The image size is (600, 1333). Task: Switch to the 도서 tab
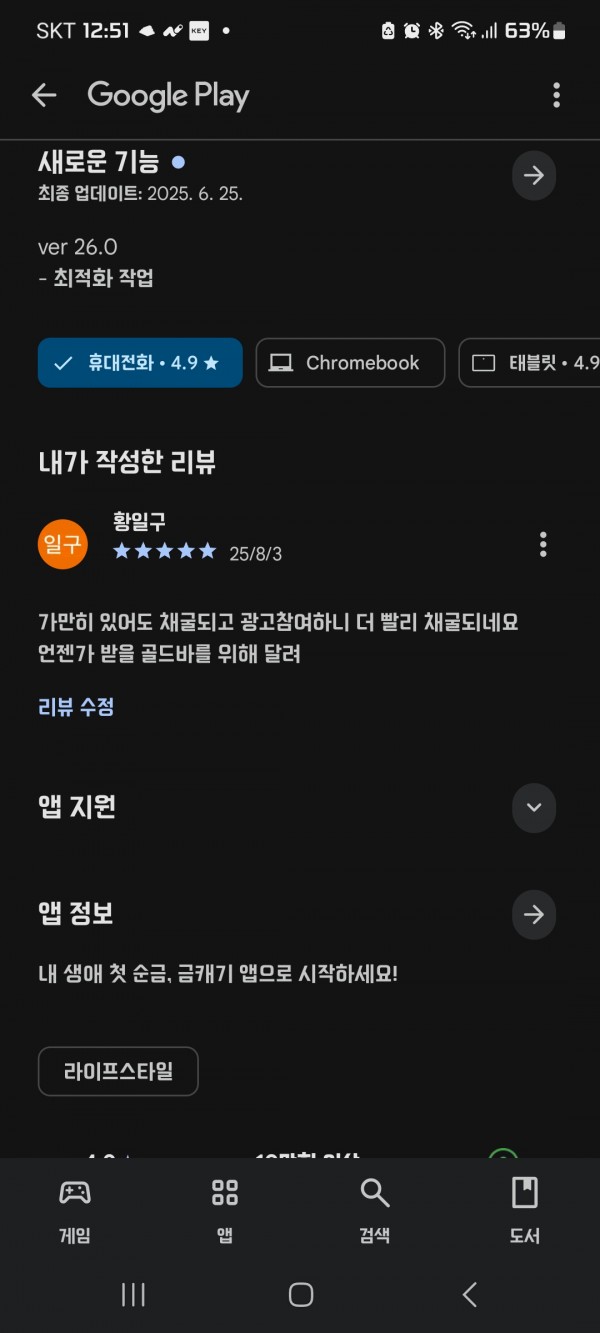point(525,1210)
